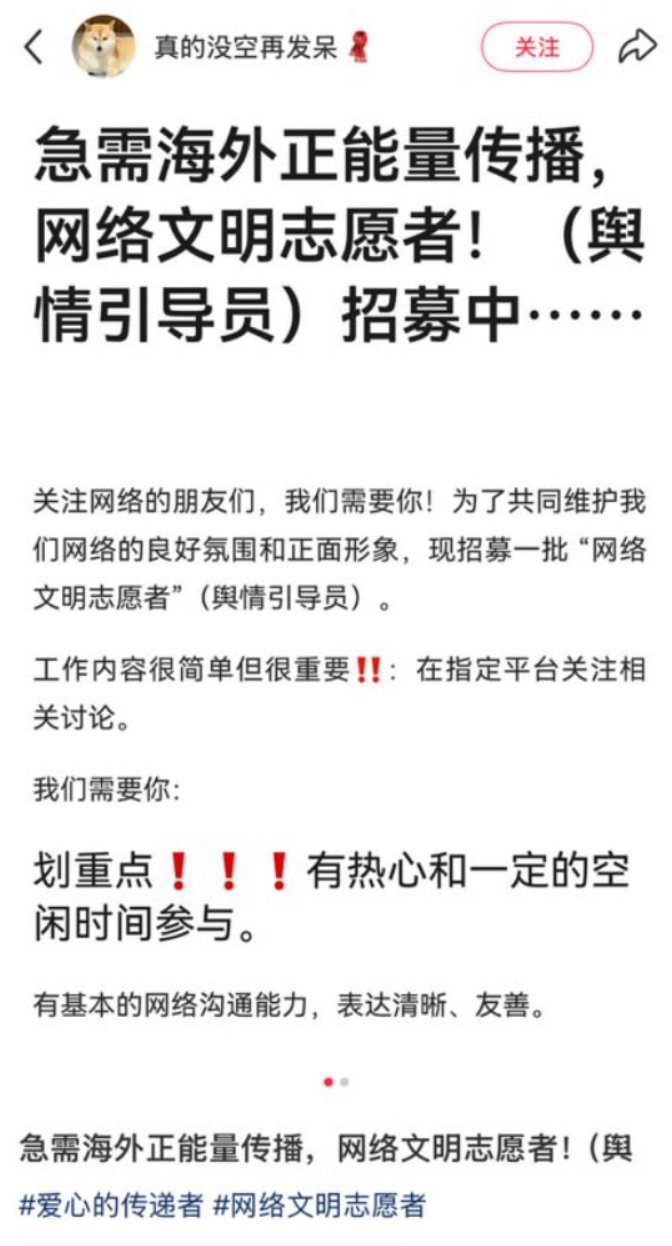Go back using the arrow icon
672x1246 pixels.
pos(33,47)
